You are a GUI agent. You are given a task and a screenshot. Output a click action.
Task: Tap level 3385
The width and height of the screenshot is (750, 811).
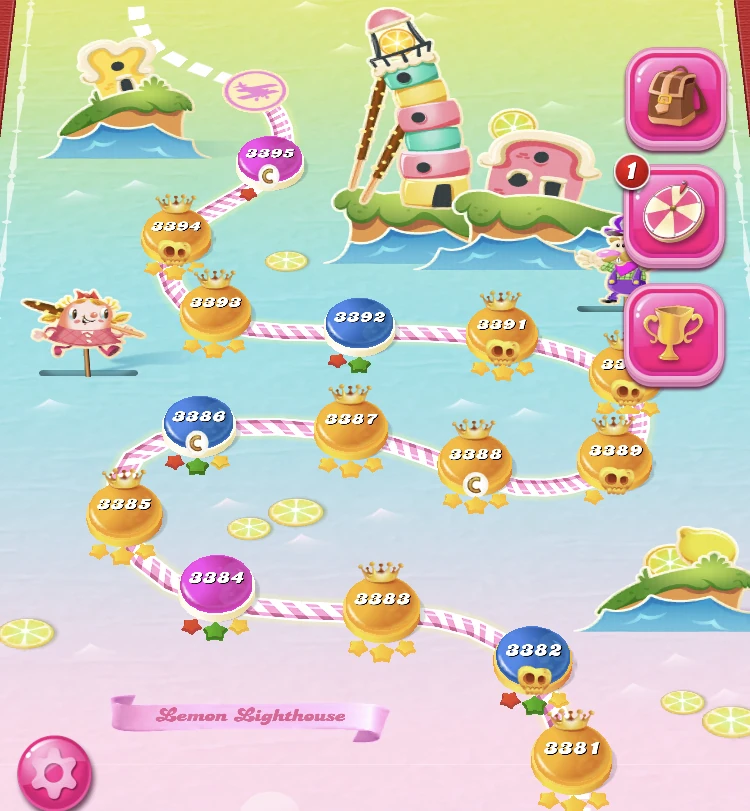[124, 508]
